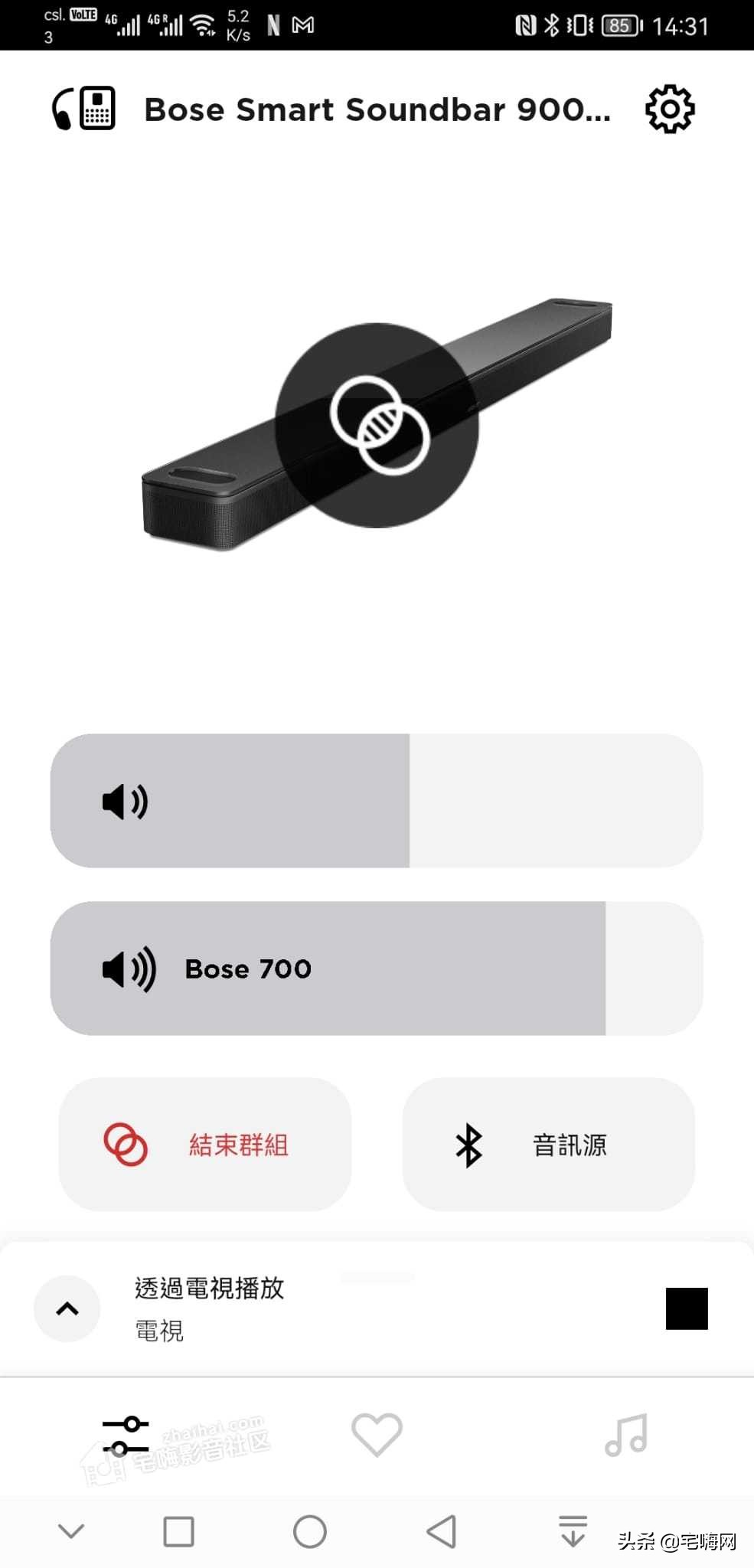Mute the soundbar speaker icon
The width and height of the screenshot is (754, 1568).
[126, 802]
